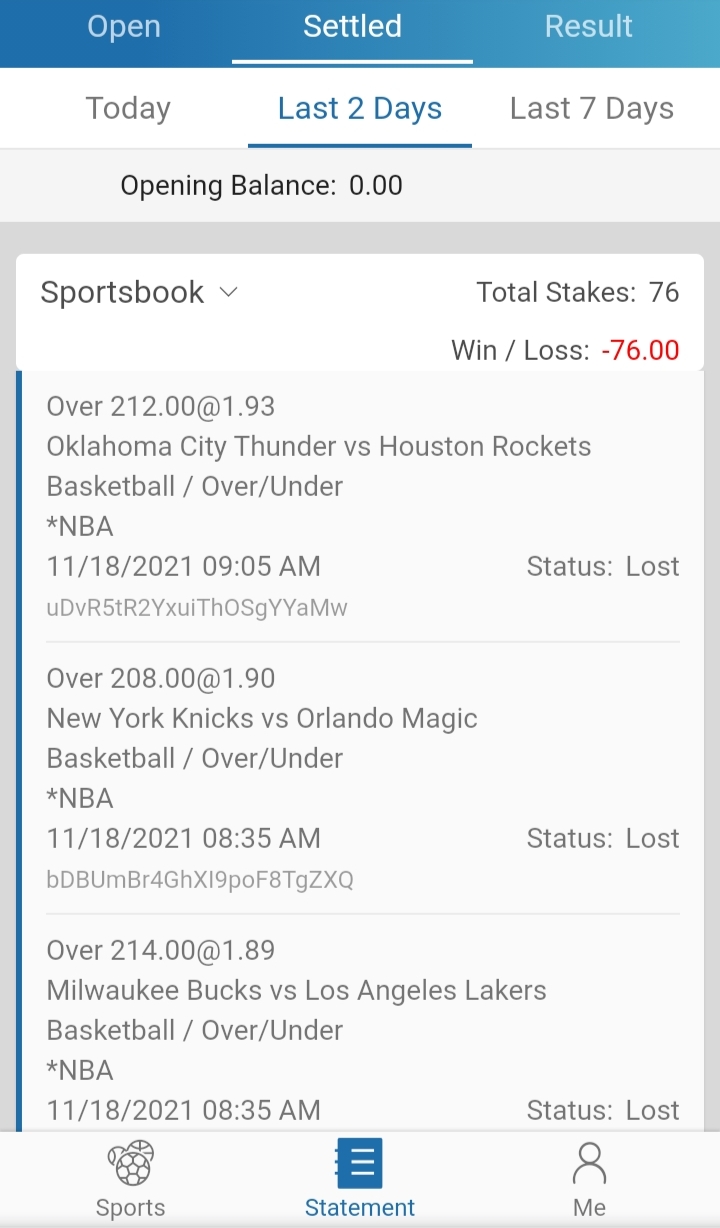Switch to the Open bets tab
The width and height of the screenshot is (720, 1228).
click(x=124, y=27)
